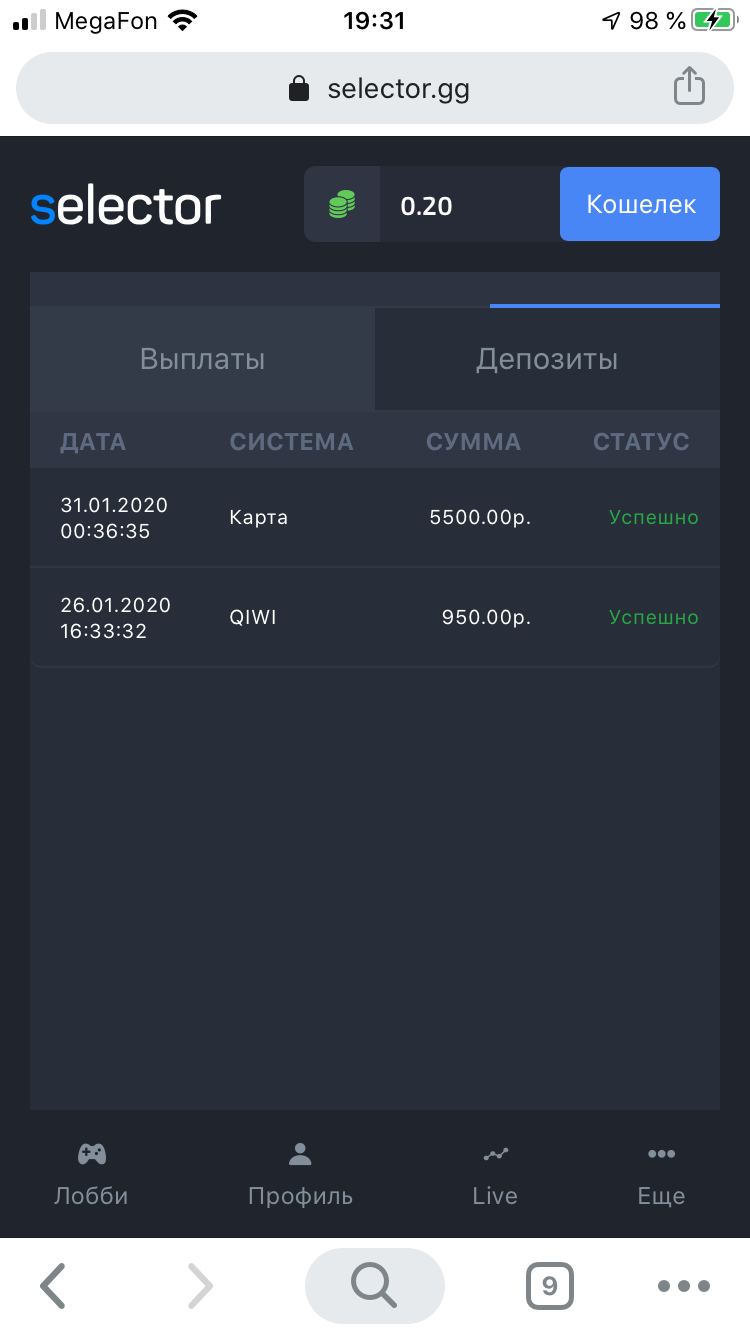Open the Кошелек wallet button
Screen dimensions: 750x1334
click(x=640, y=204)
